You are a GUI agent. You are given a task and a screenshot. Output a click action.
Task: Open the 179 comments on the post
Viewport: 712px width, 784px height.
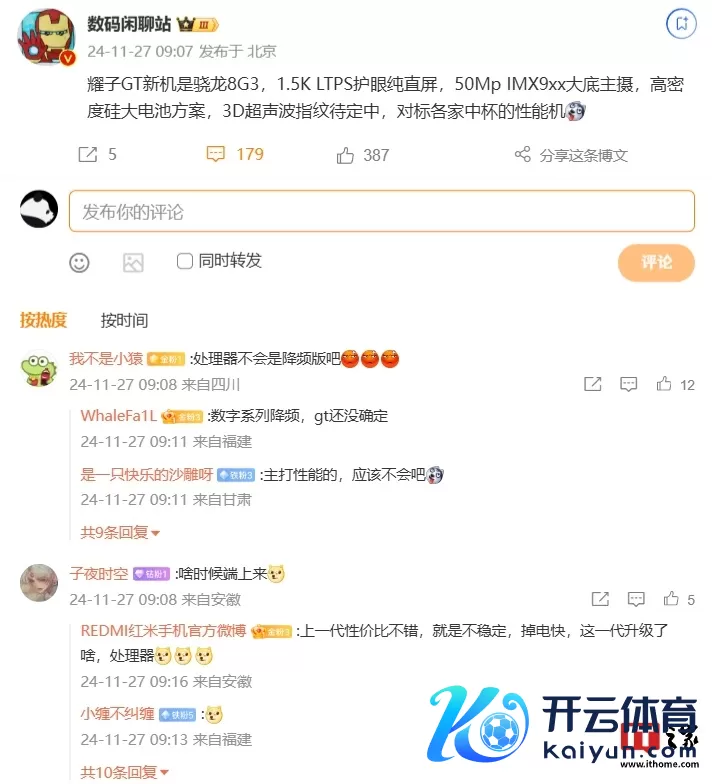click(235, 154)
